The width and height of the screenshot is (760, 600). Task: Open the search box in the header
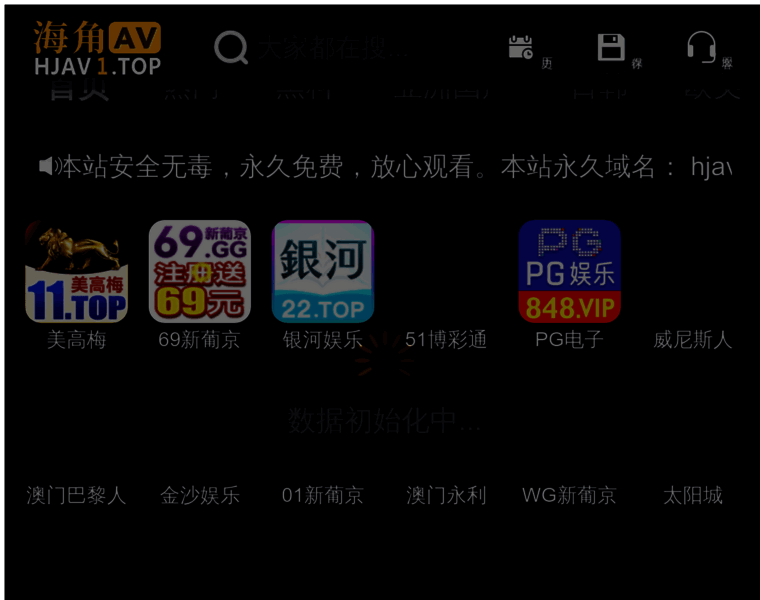coord(320,48)
